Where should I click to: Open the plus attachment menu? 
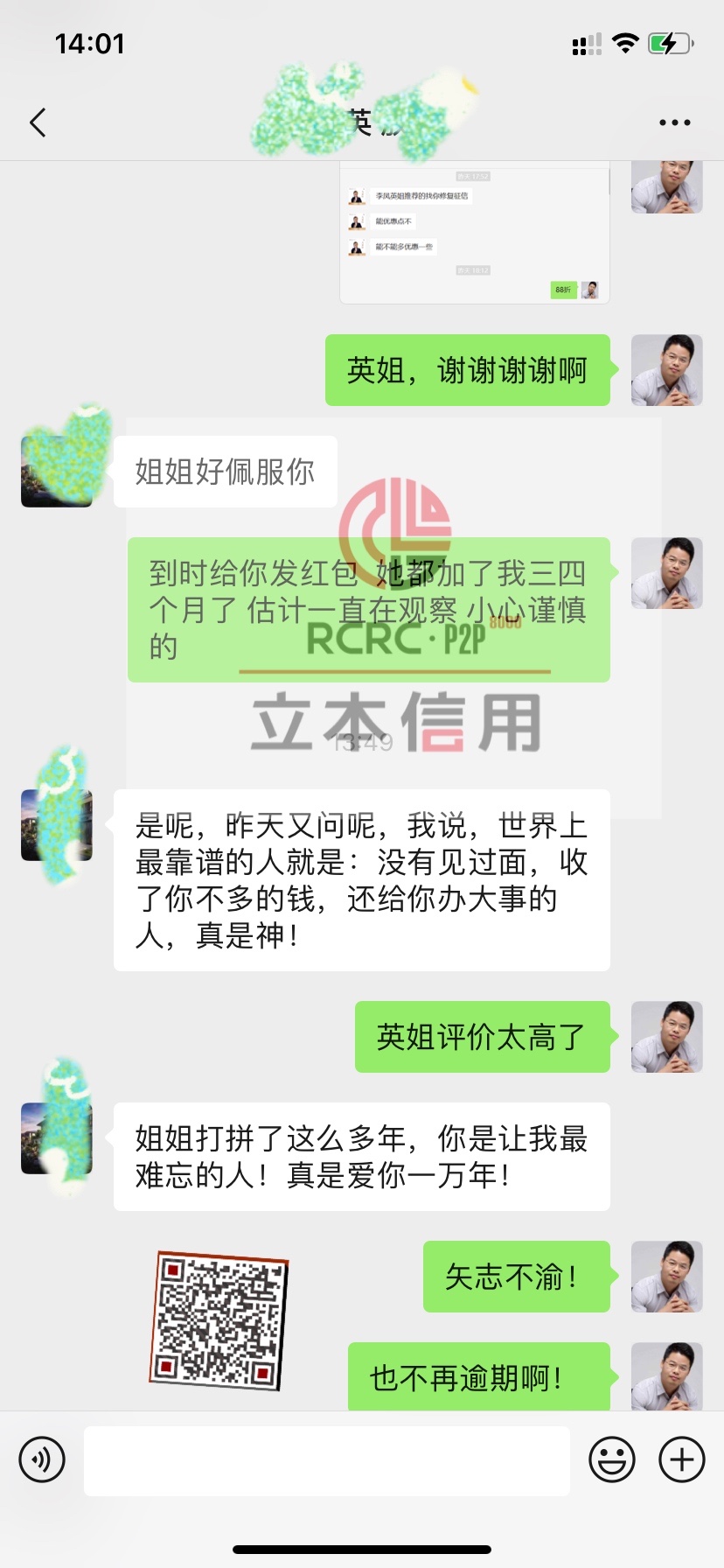pos(681,1459)
